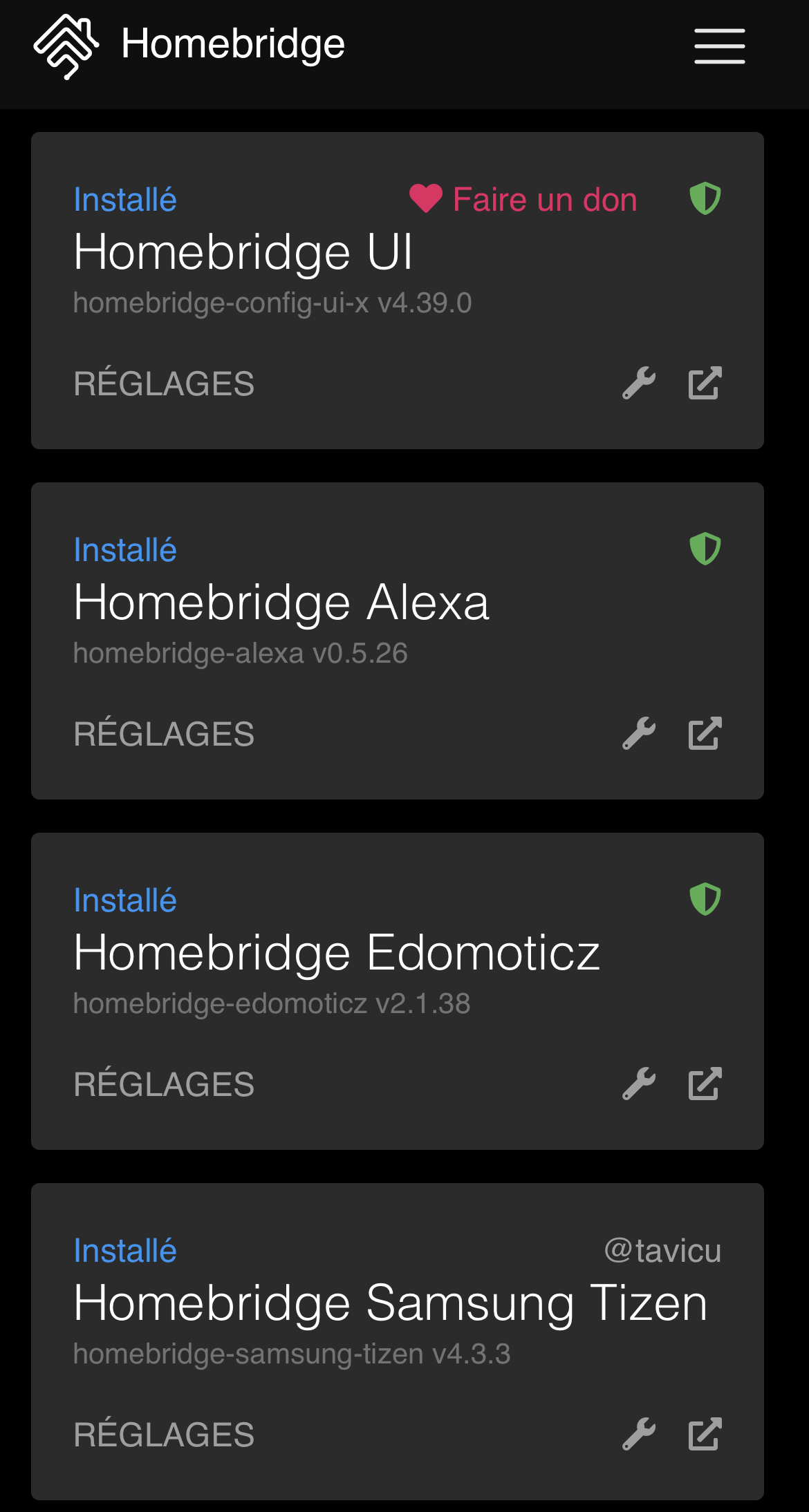Open the Homebridge Edomoticz external link

(x=705, y=1084)
